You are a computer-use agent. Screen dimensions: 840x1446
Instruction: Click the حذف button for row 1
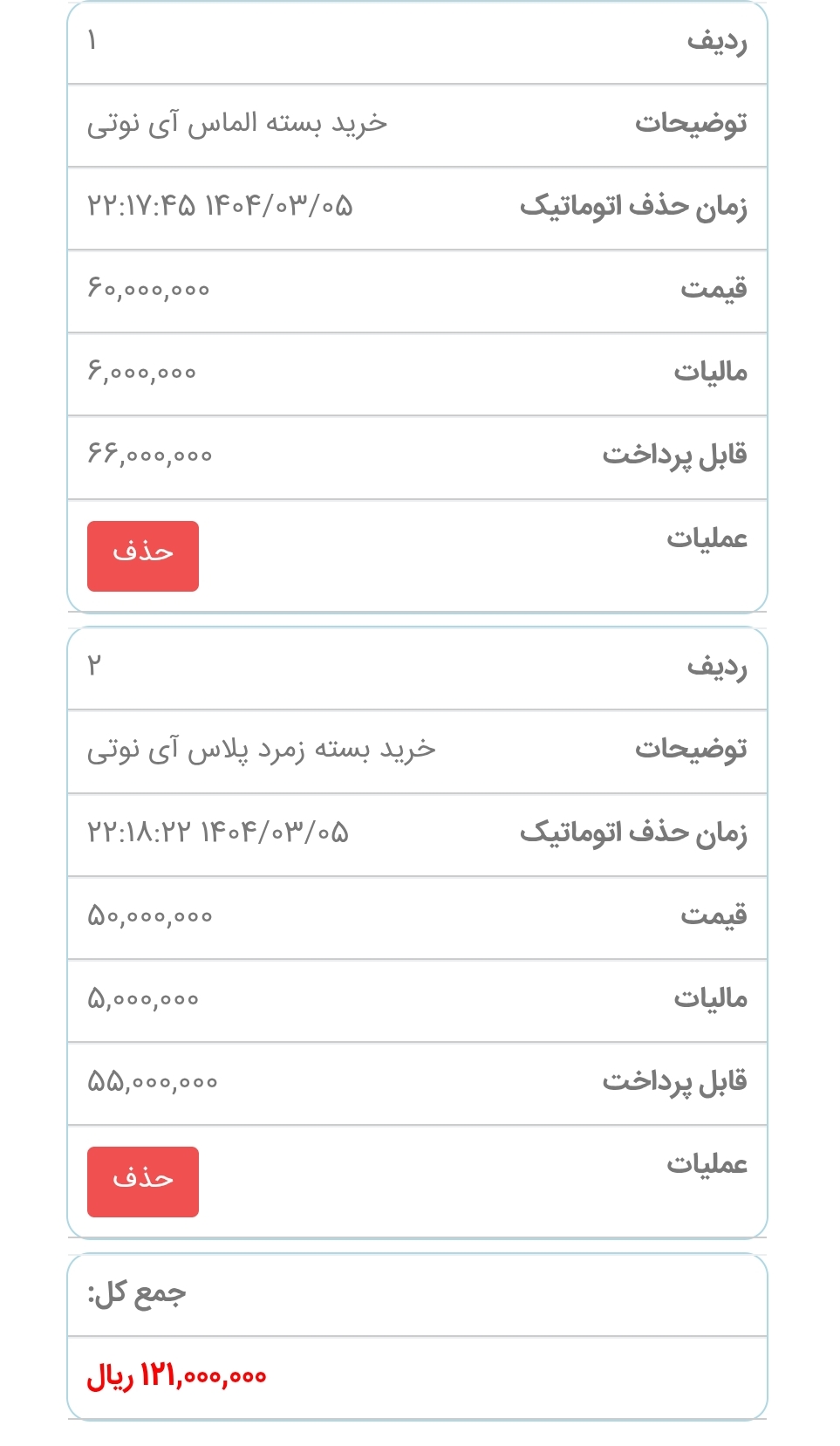(x=142, y=556)
